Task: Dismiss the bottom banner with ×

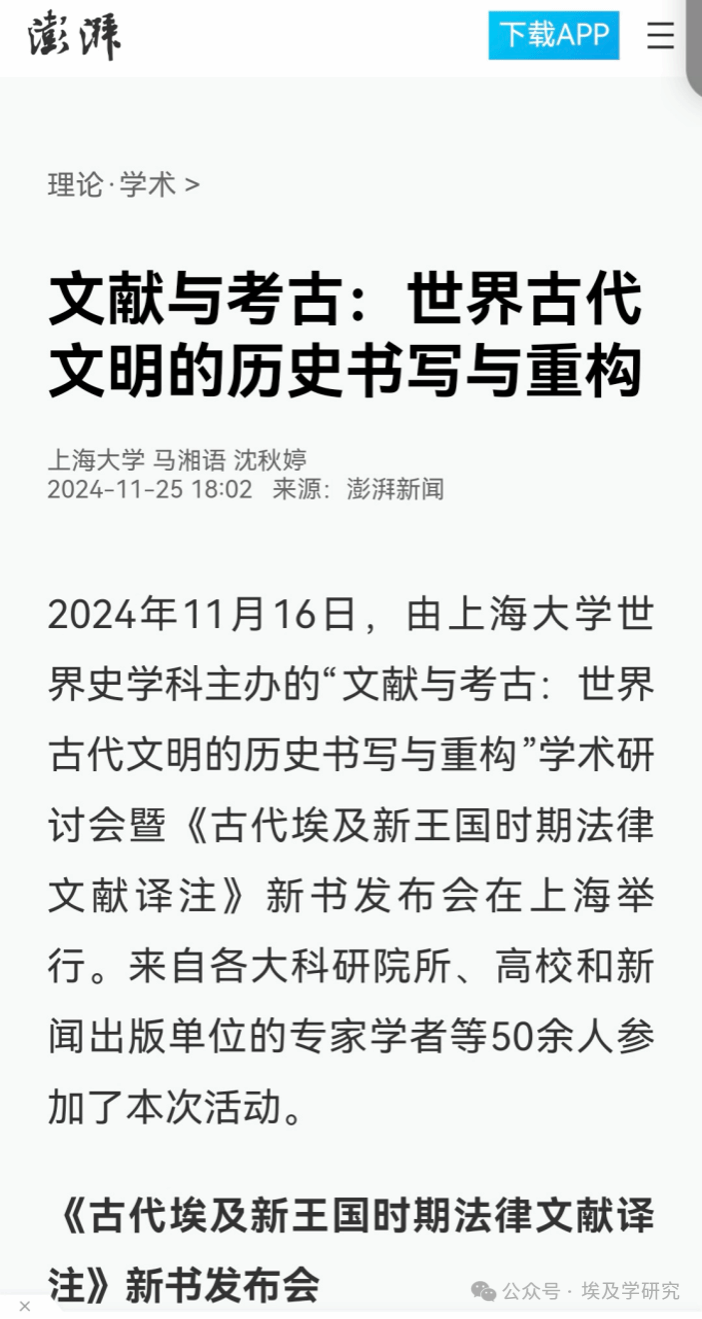Action: pos(25,1306)
